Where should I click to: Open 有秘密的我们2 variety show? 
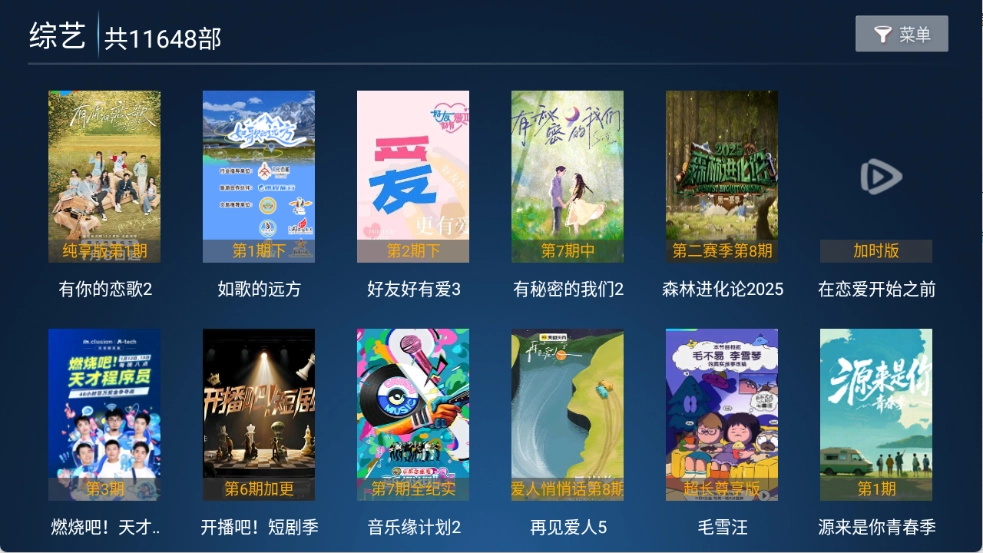(x=567, y=177)
